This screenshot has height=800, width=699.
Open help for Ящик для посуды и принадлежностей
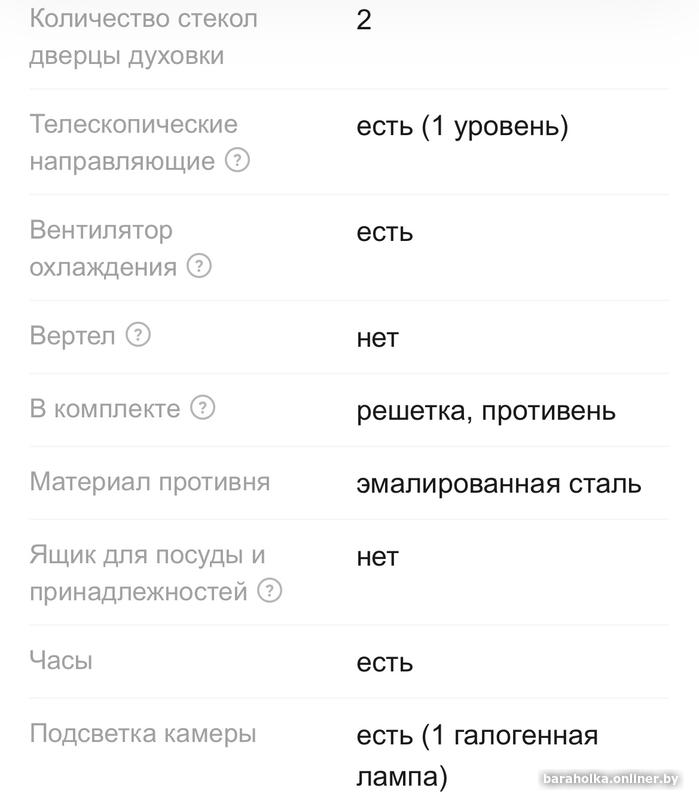tap(269, 591)
